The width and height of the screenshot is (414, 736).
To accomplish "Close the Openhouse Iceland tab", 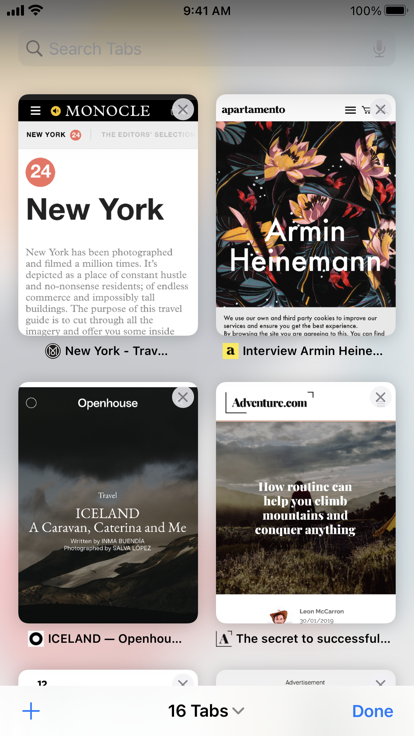I will click(x=183, y=397).
